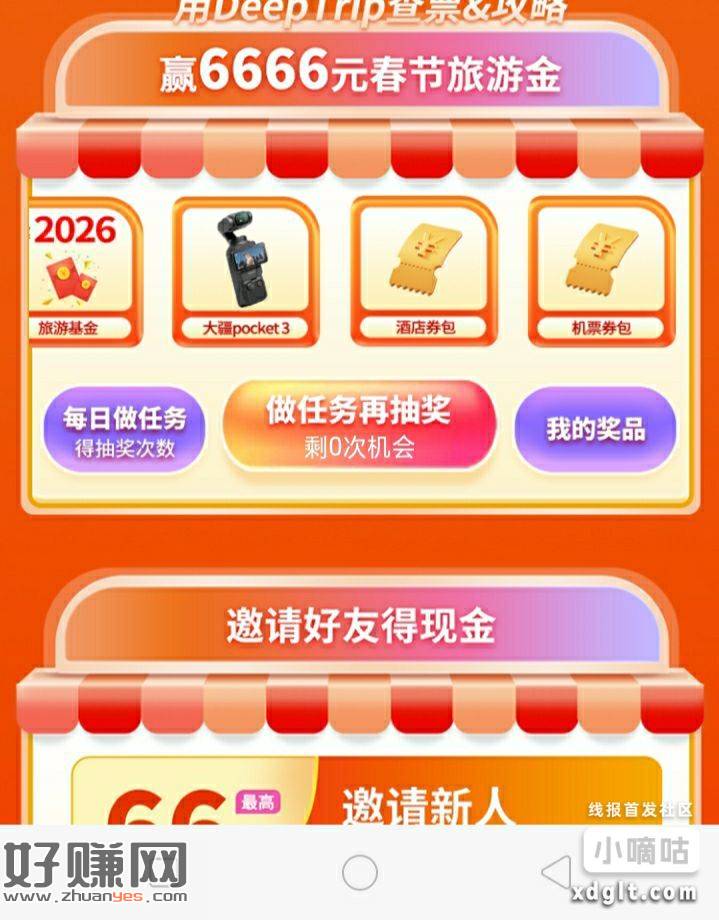Tap the system back triangle
The height and width of the screenshot is (920, 719).
555,872
